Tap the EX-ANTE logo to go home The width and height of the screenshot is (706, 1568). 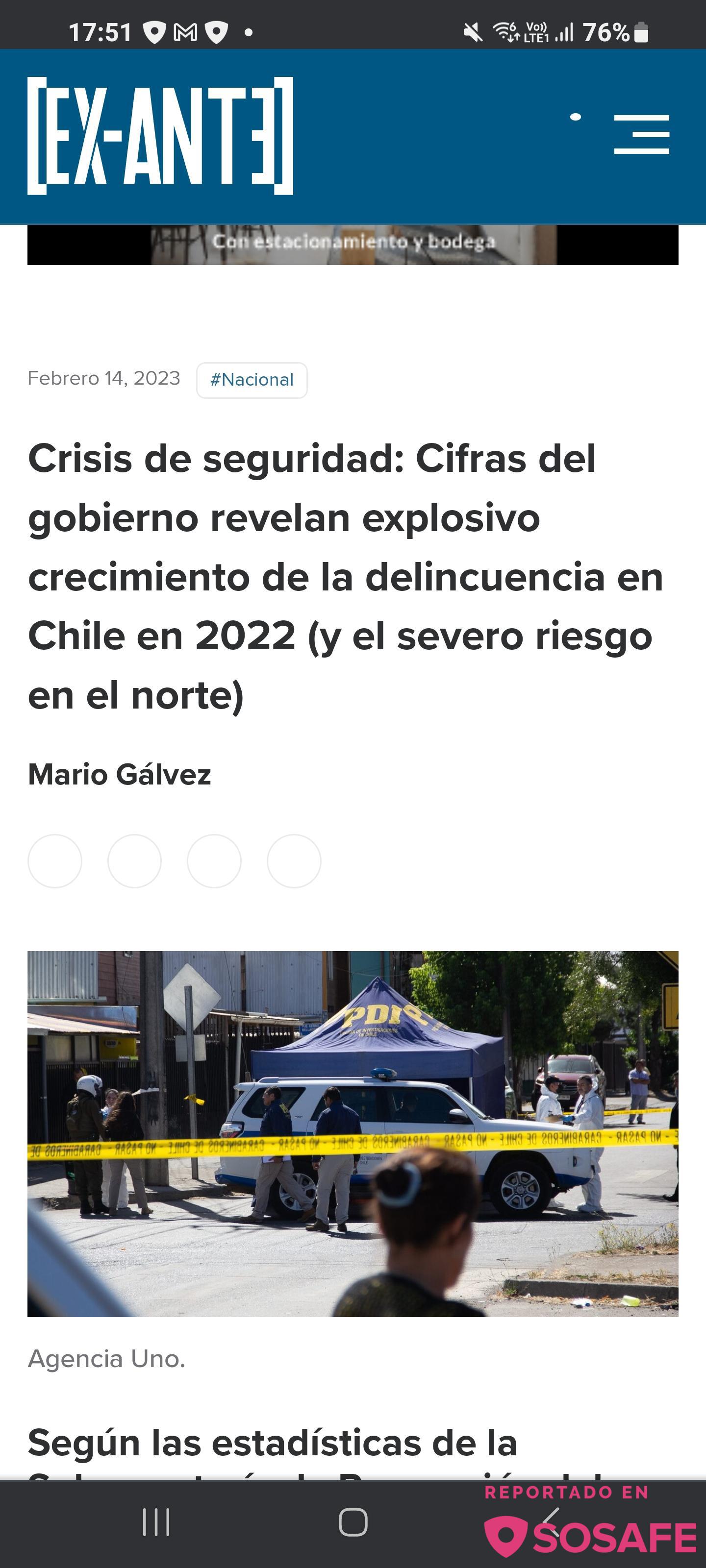(x=160, y=136)
